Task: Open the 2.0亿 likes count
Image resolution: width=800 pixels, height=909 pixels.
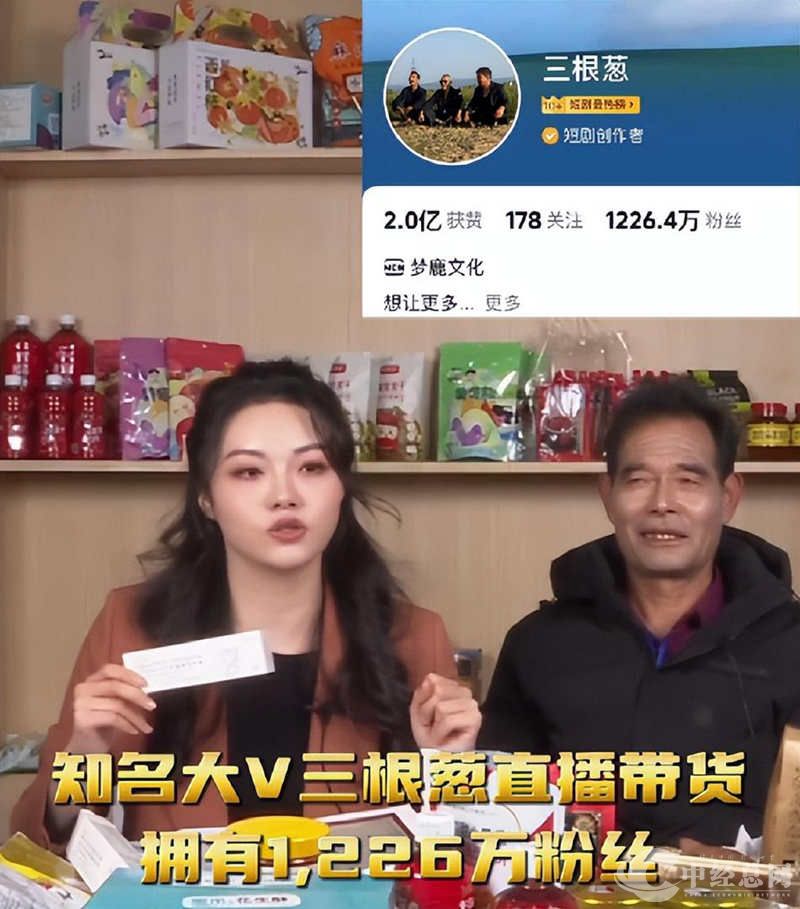Action: [x=412, y=218]
